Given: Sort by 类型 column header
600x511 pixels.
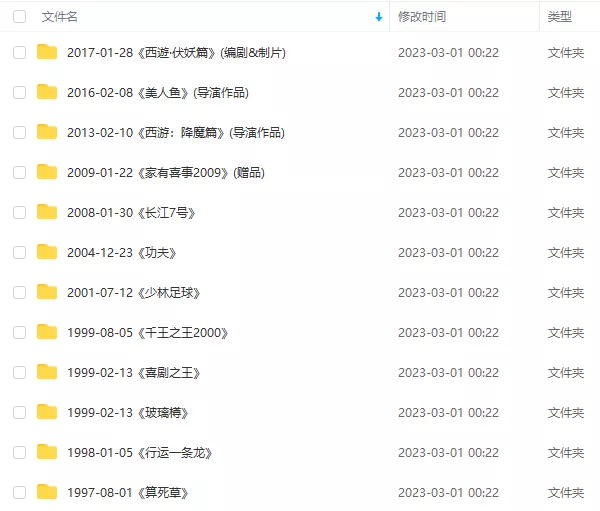Looking at the screenshot, I should [560, 17].
